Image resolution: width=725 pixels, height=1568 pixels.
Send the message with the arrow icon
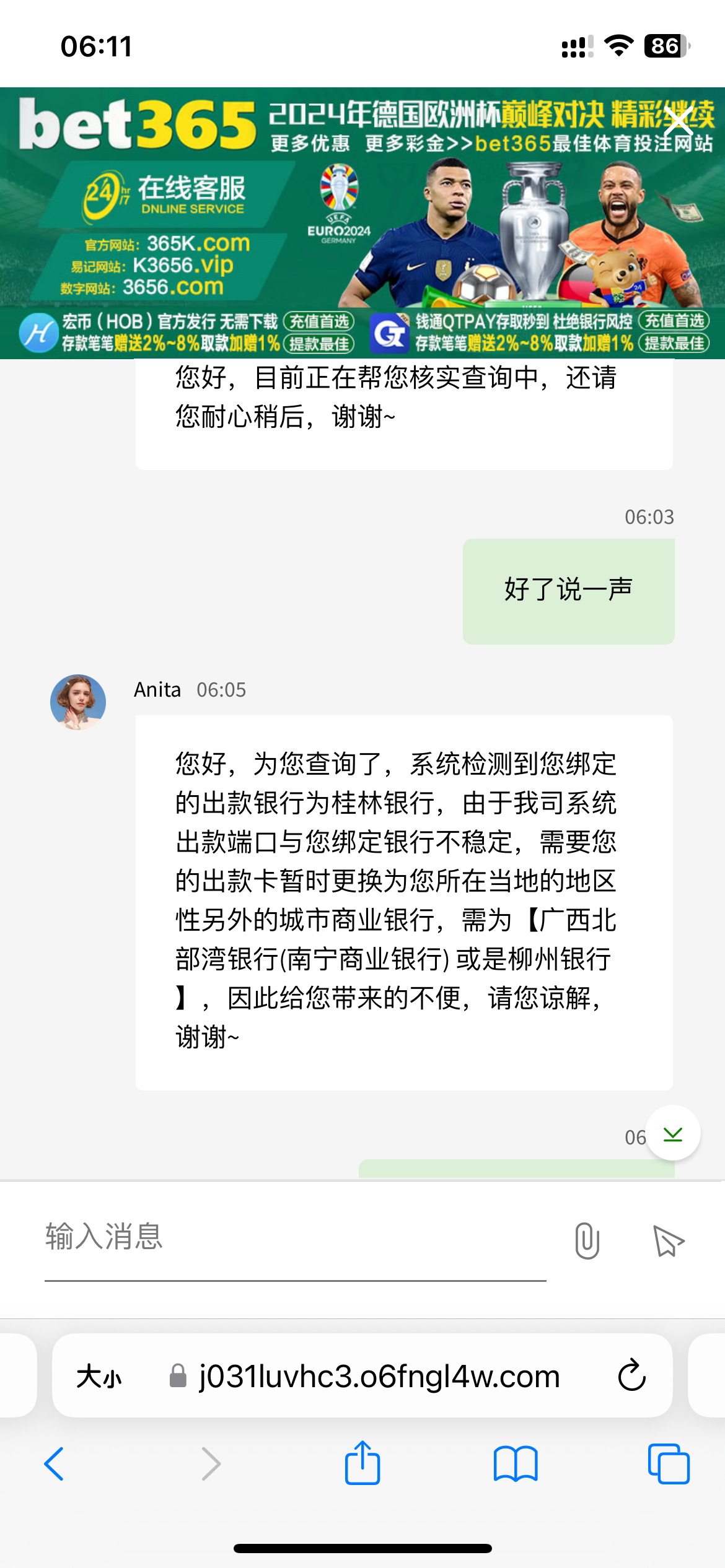tap(668, 1241)
